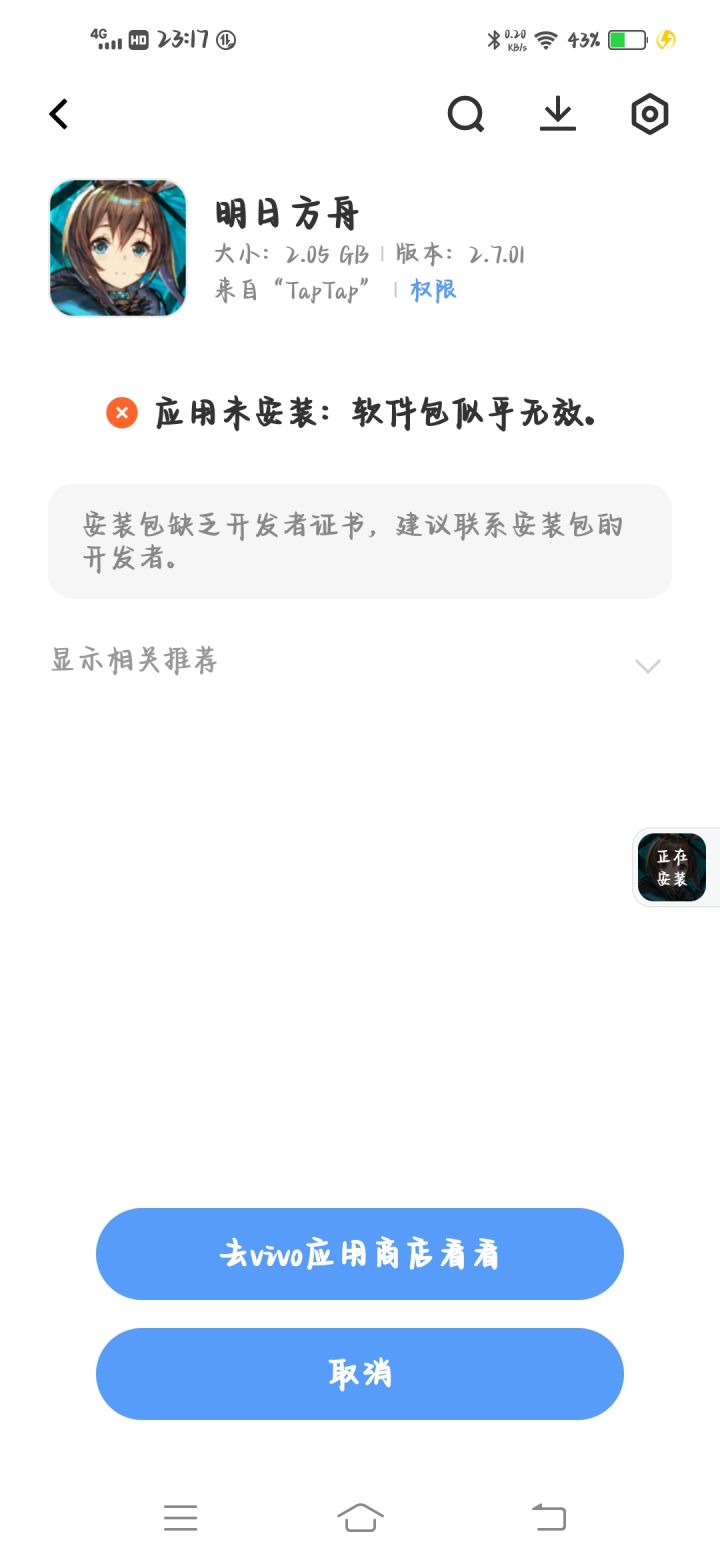Open the search icon in top bar
The height and width of the screenshot is (1560, 720).
click(465, 114)
